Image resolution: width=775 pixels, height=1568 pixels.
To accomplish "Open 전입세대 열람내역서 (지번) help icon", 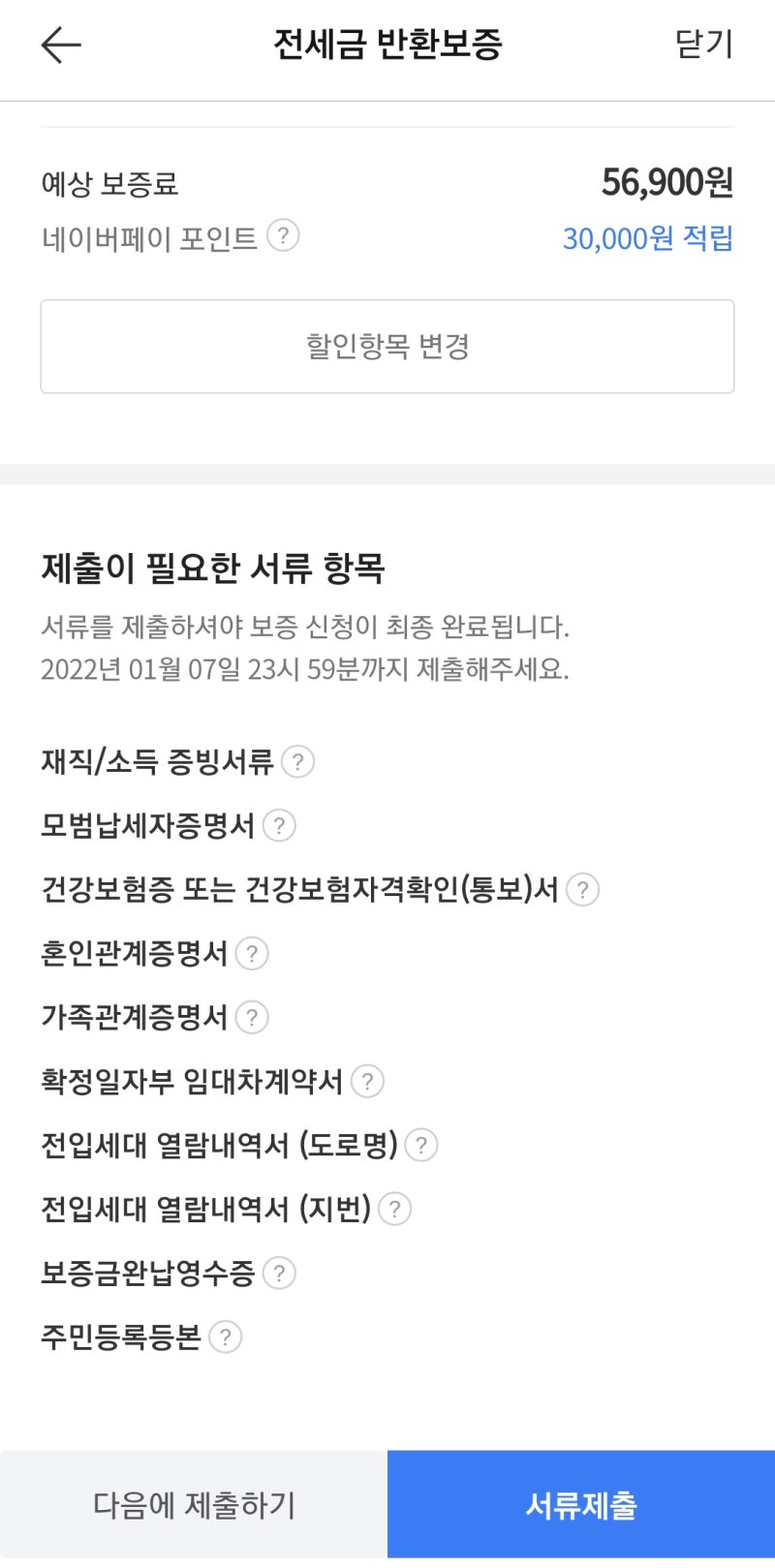I will [x=394, y=1209].
